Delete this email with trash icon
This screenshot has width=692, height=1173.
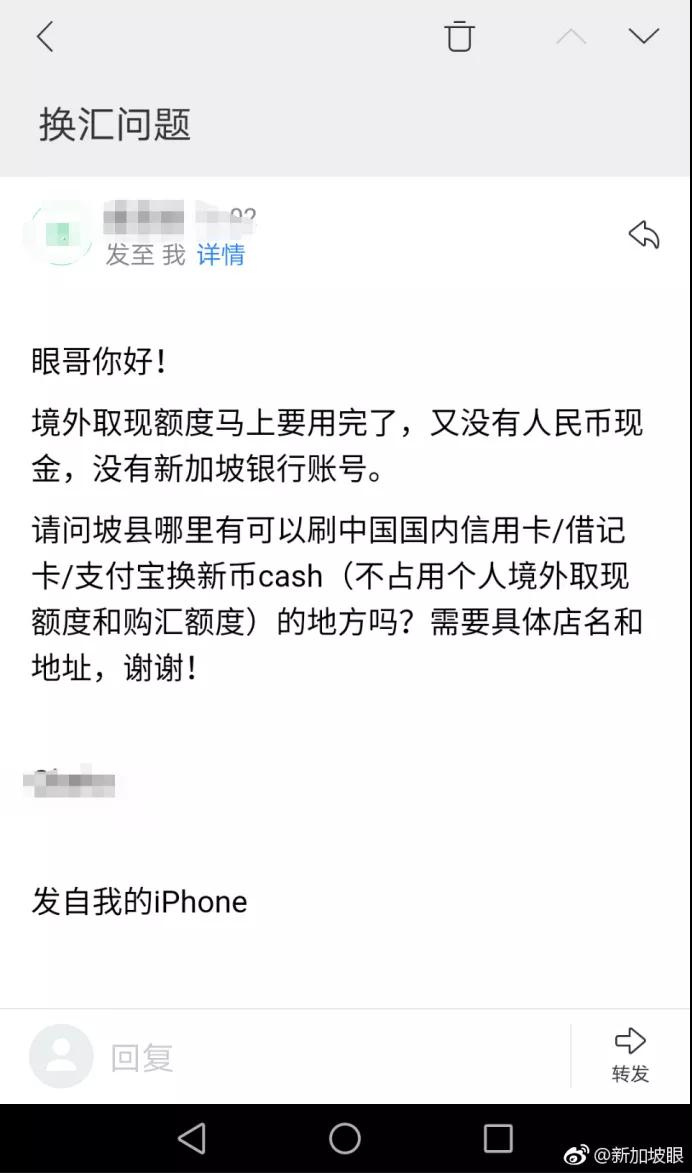[459, 37]
